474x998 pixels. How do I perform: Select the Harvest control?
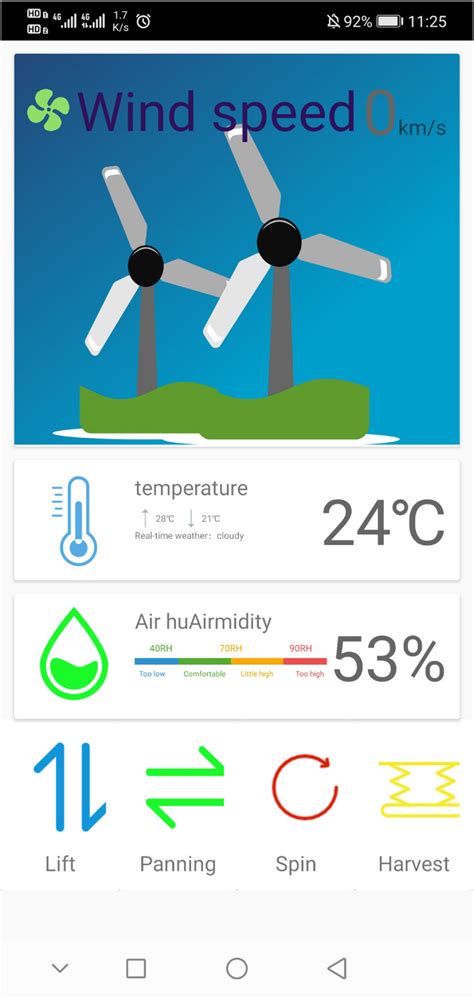pyautogui.click(x=414, y=807)
